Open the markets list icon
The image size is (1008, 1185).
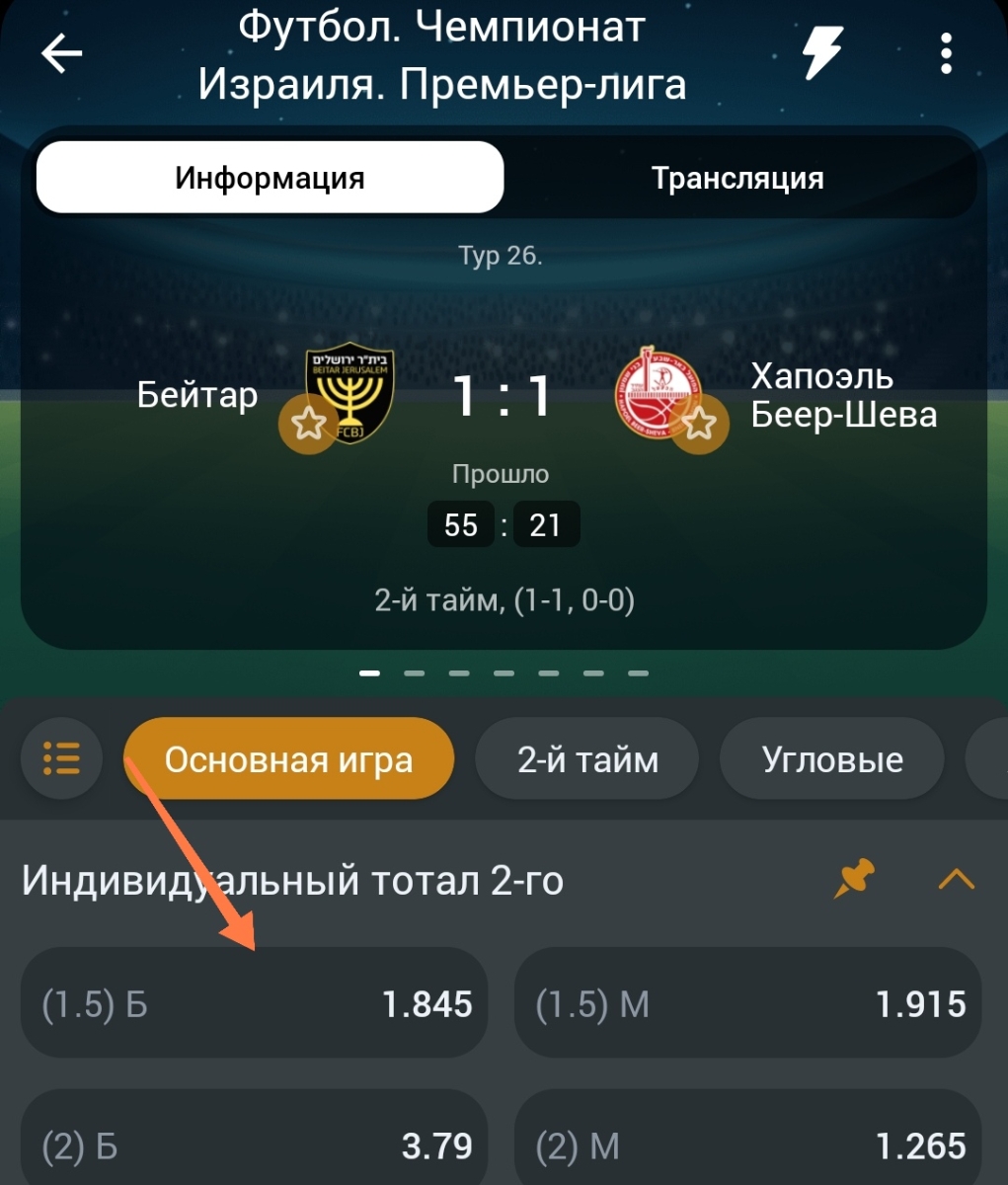61,759
